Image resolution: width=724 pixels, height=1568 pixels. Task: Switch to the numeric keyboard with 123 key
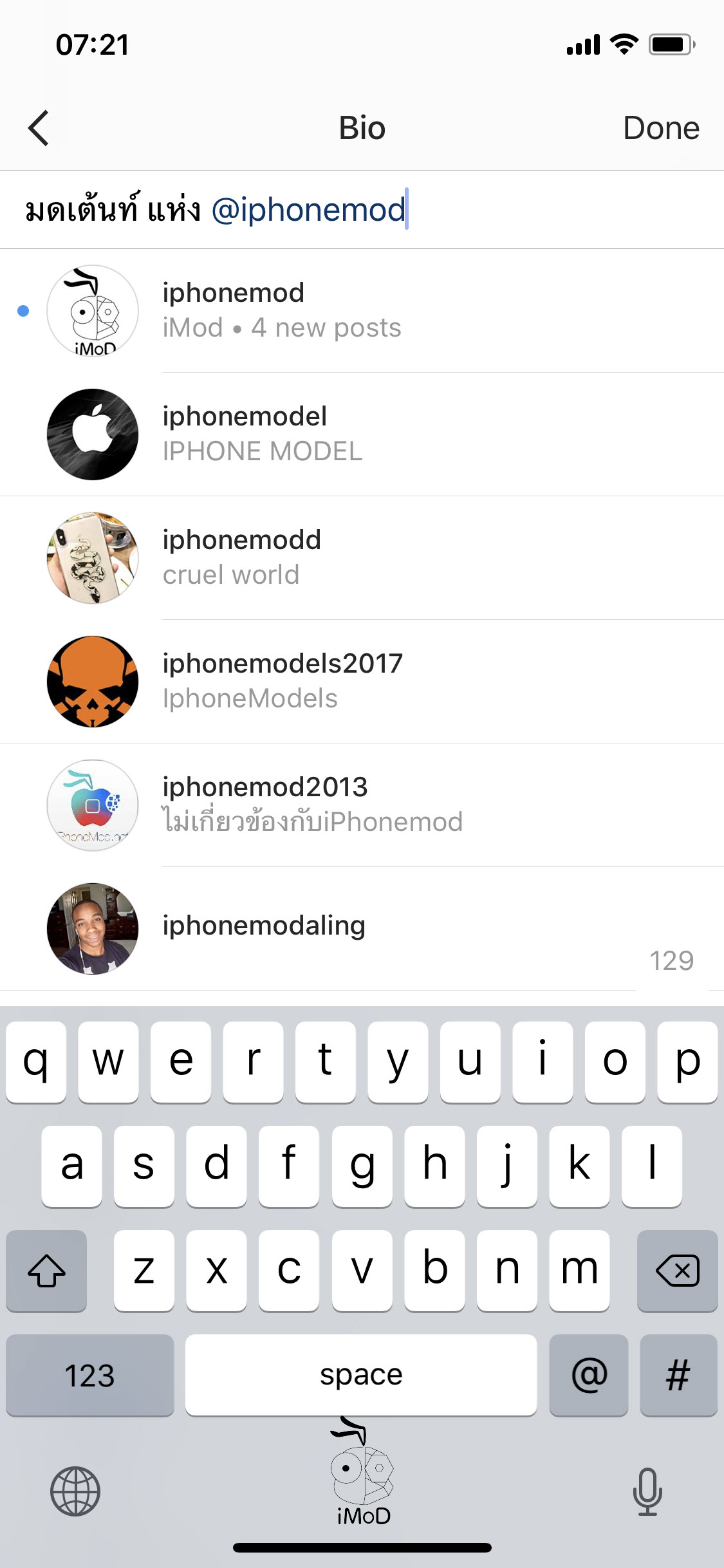pos(89,1376)
